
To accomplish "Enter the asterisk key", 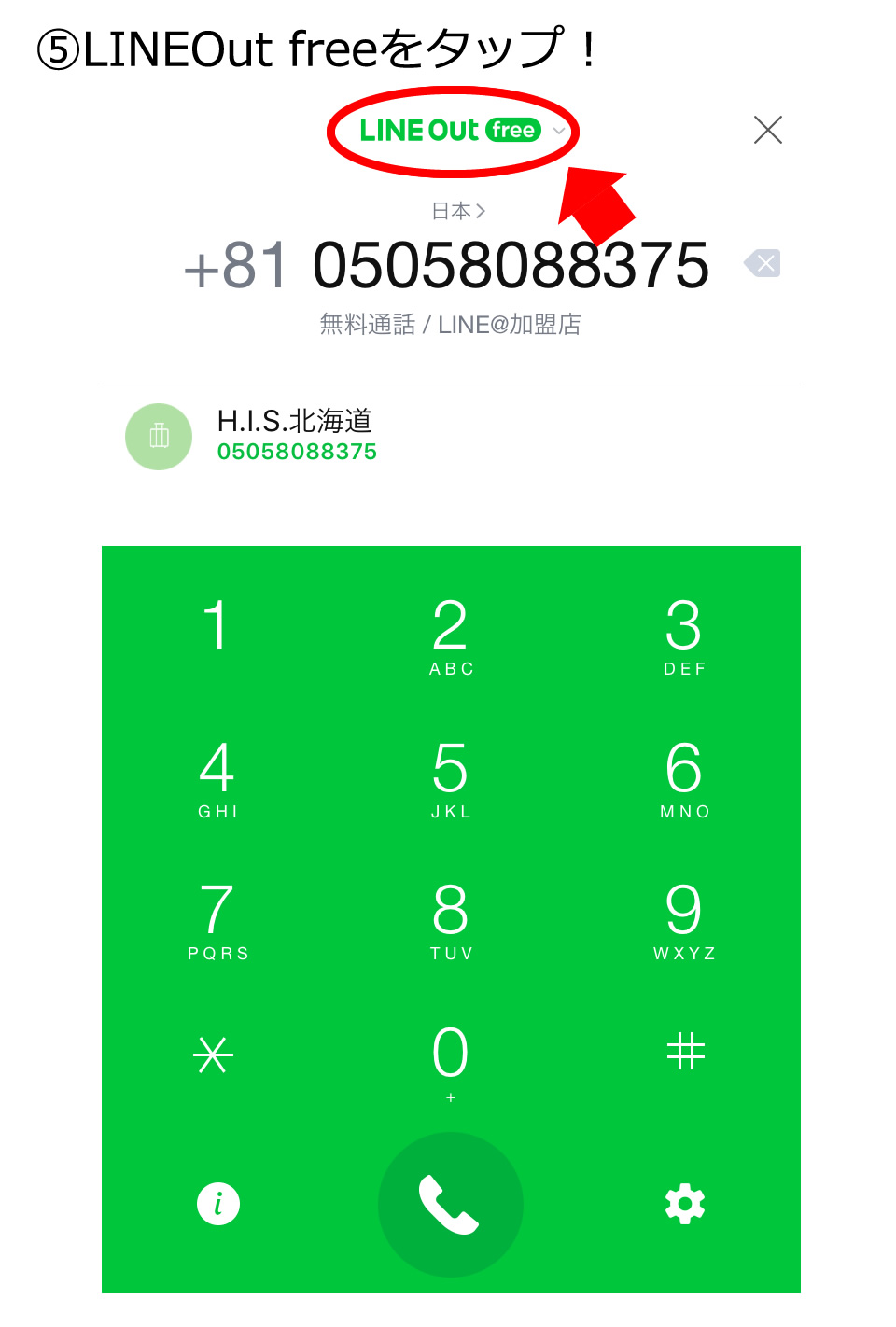I will click(x=214, y=1055).
